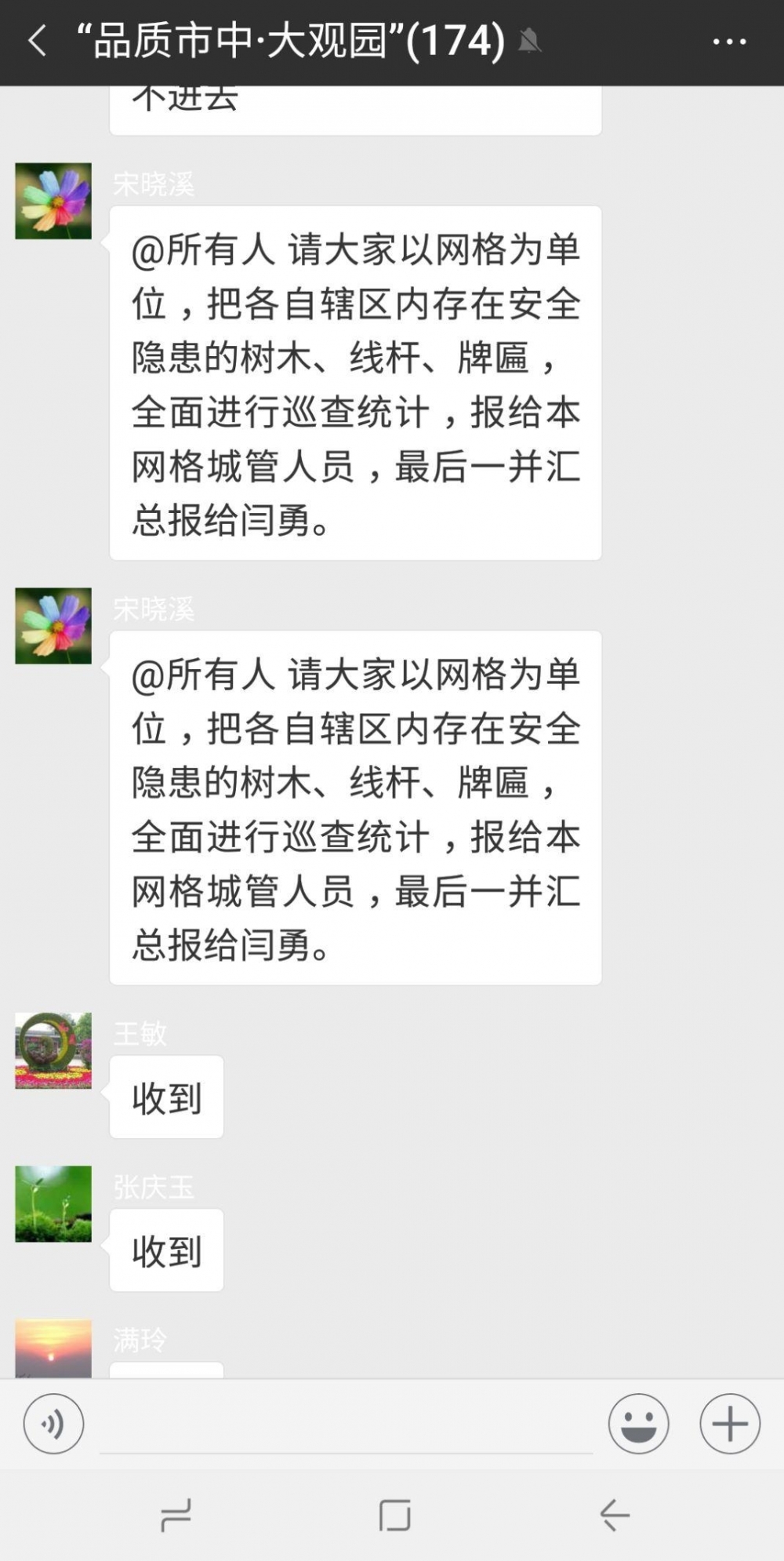Open the group chat's three-dot menu
This screenshot has width=784, height=1561.
click(729, 42)
